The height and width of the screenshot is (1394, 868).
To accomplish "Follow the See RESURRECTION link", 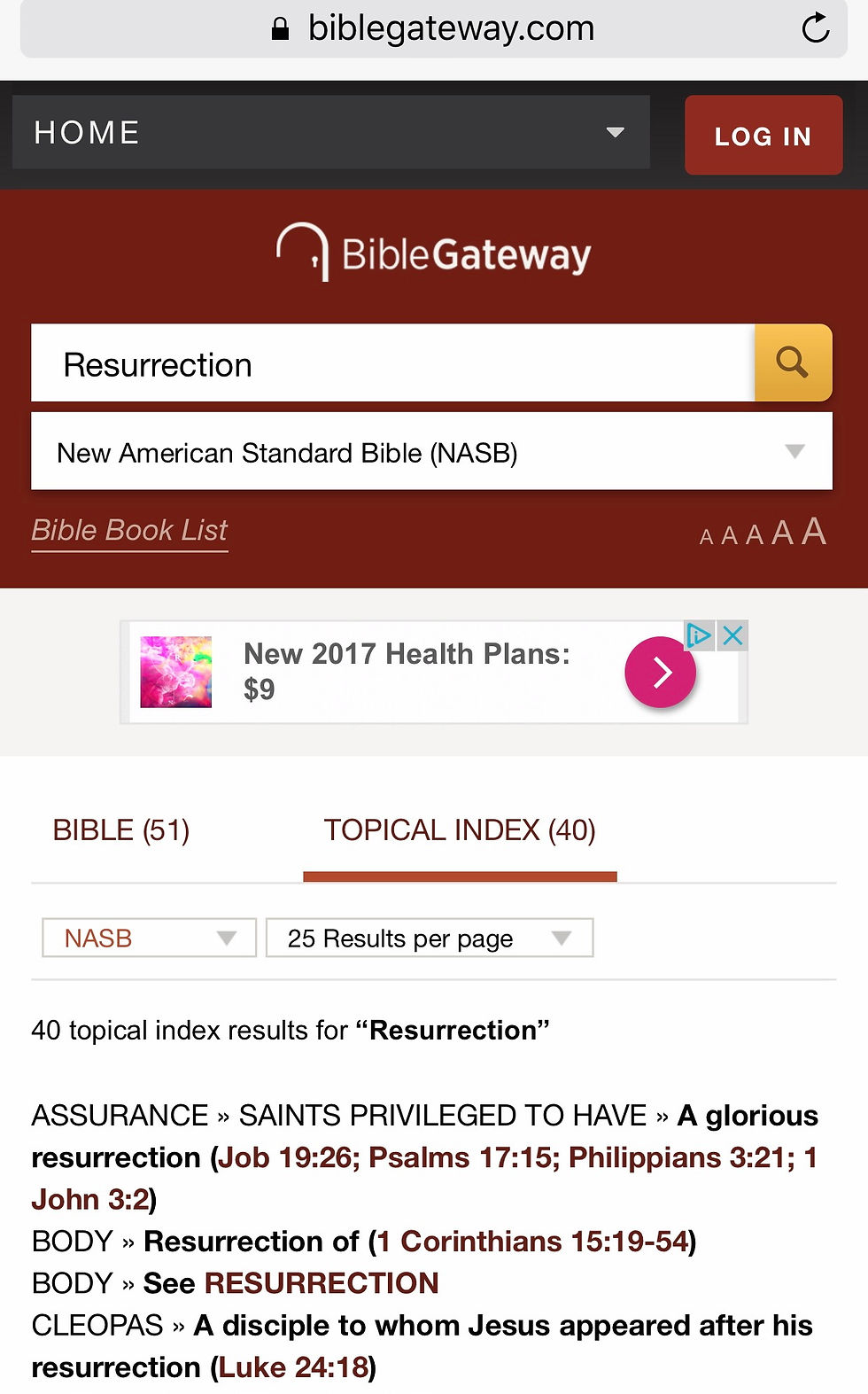I will pyautogui.click(x=322, y=1282).
